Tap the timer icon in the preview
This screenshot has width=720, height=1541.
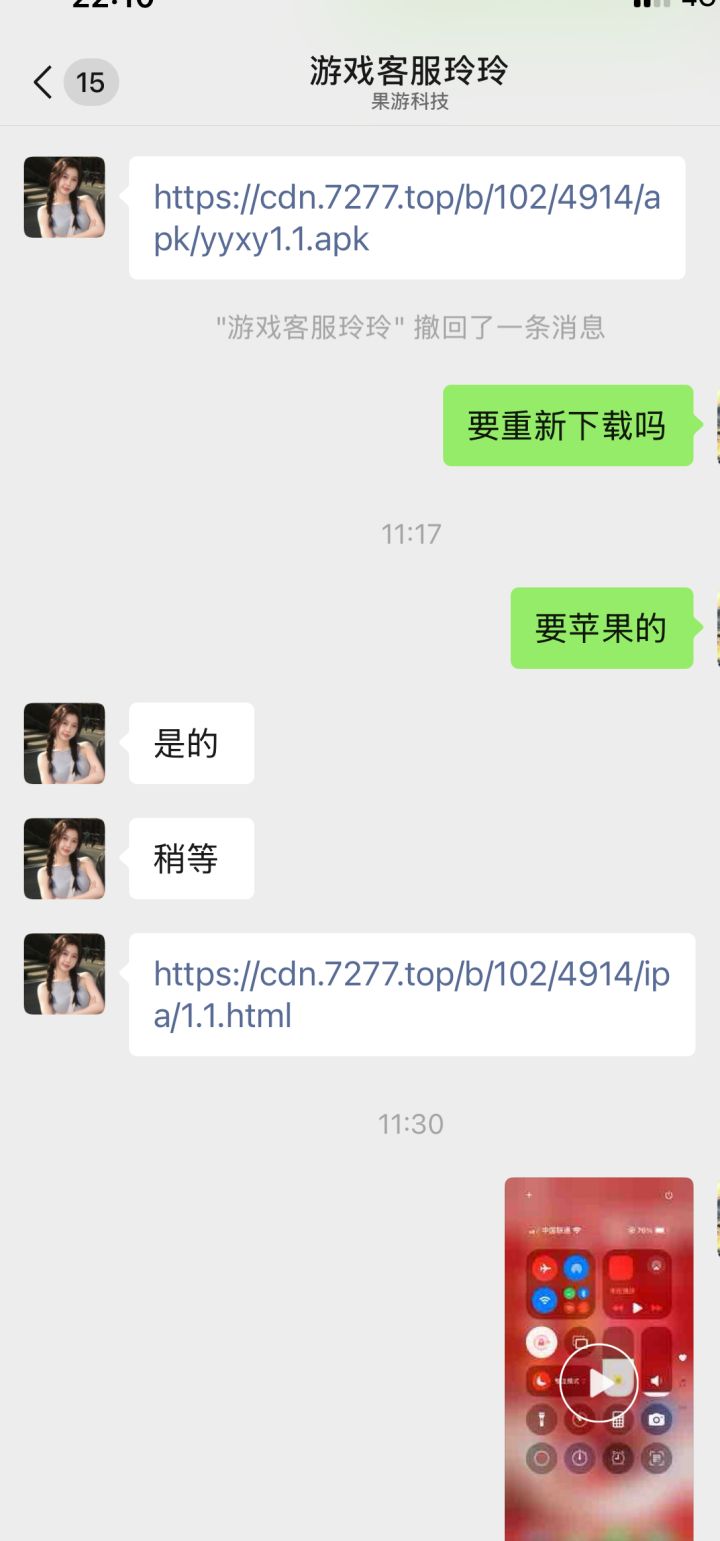[x=578, y=1456]
